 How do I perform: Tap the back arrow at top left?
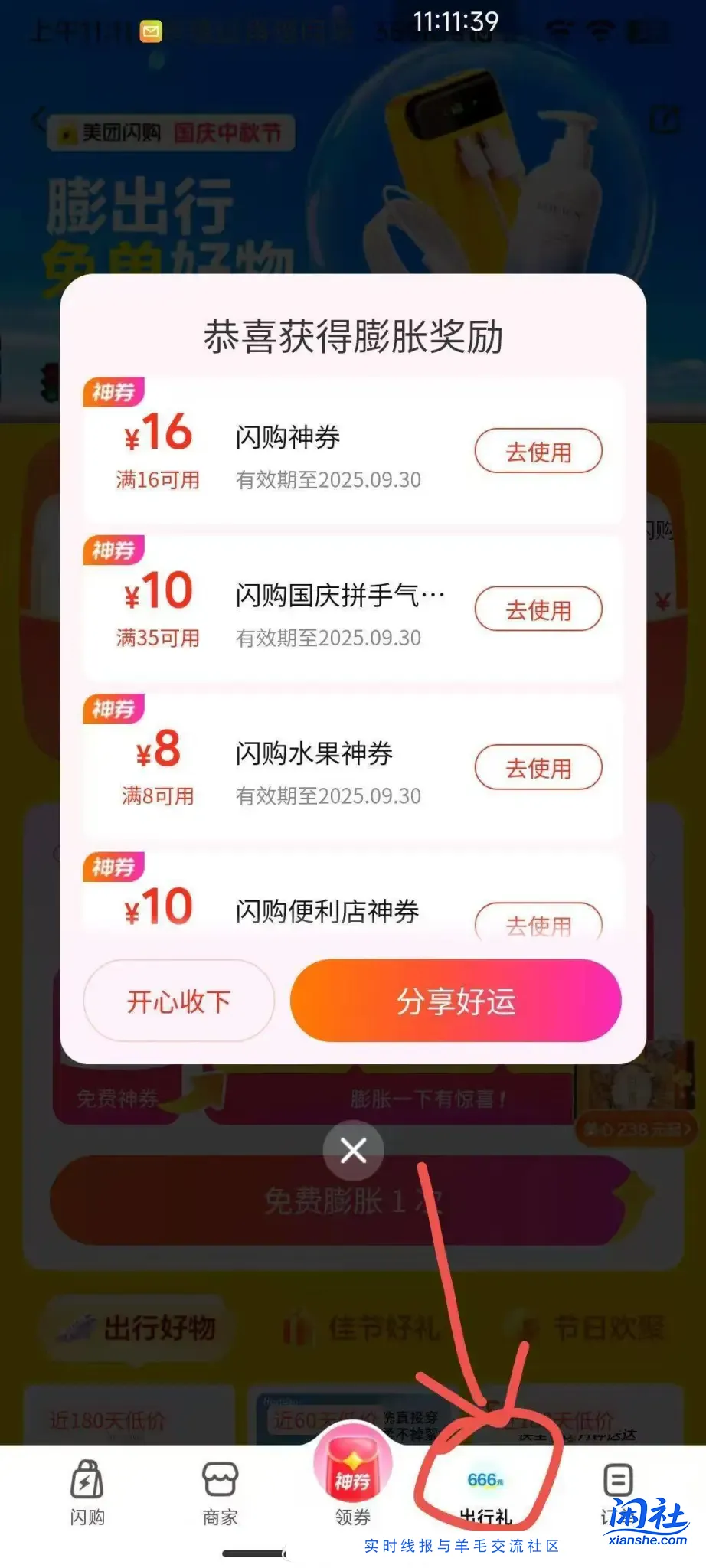click(38, 119)
